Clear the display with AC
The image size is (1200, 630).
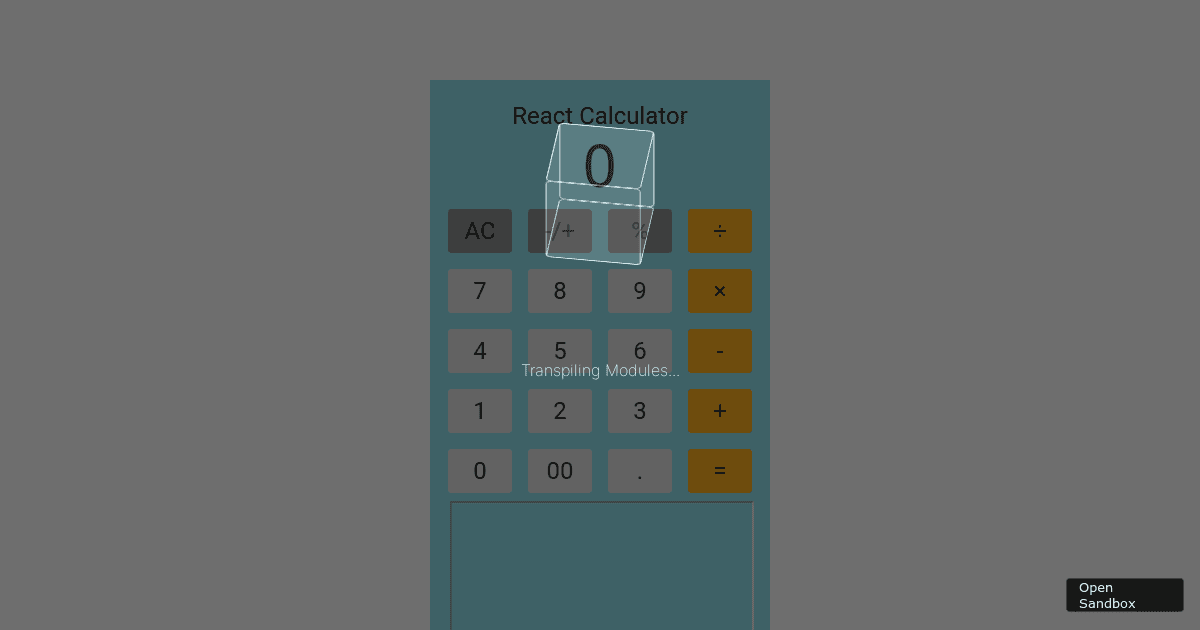click(480, 231)
